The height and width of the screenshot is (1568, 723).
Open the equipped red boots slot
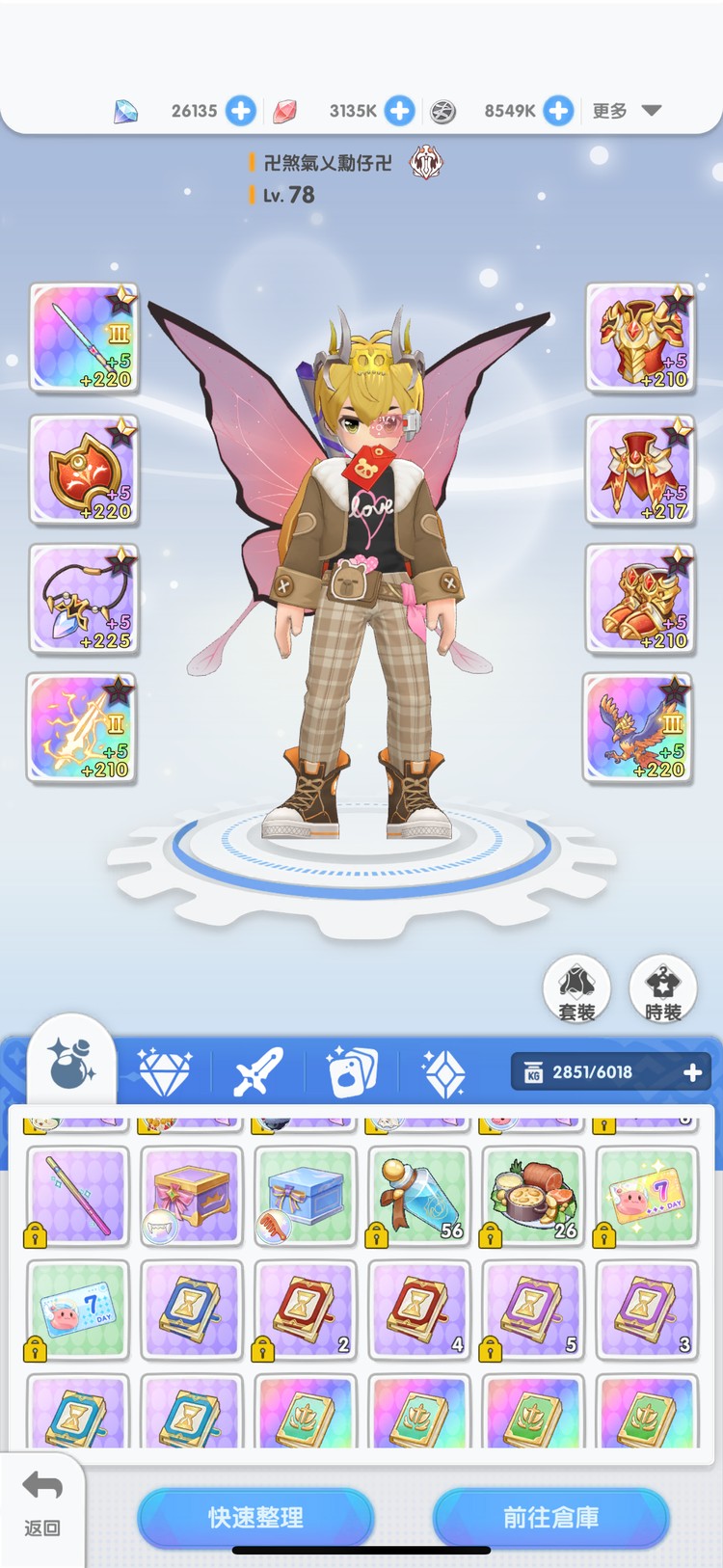[x=640, y=600]
